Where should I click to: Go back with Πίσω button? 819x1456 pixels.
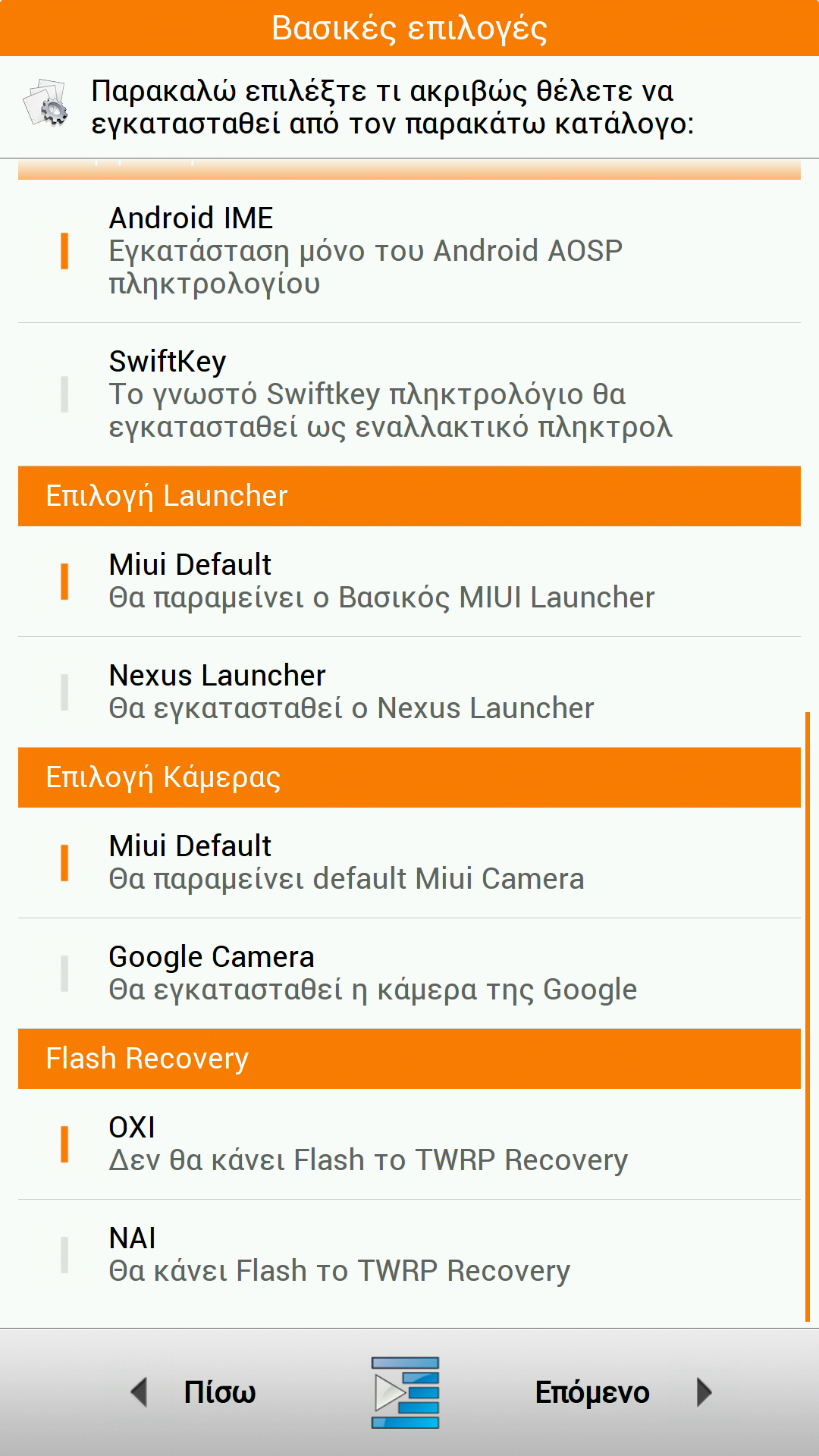[195, 1392]
